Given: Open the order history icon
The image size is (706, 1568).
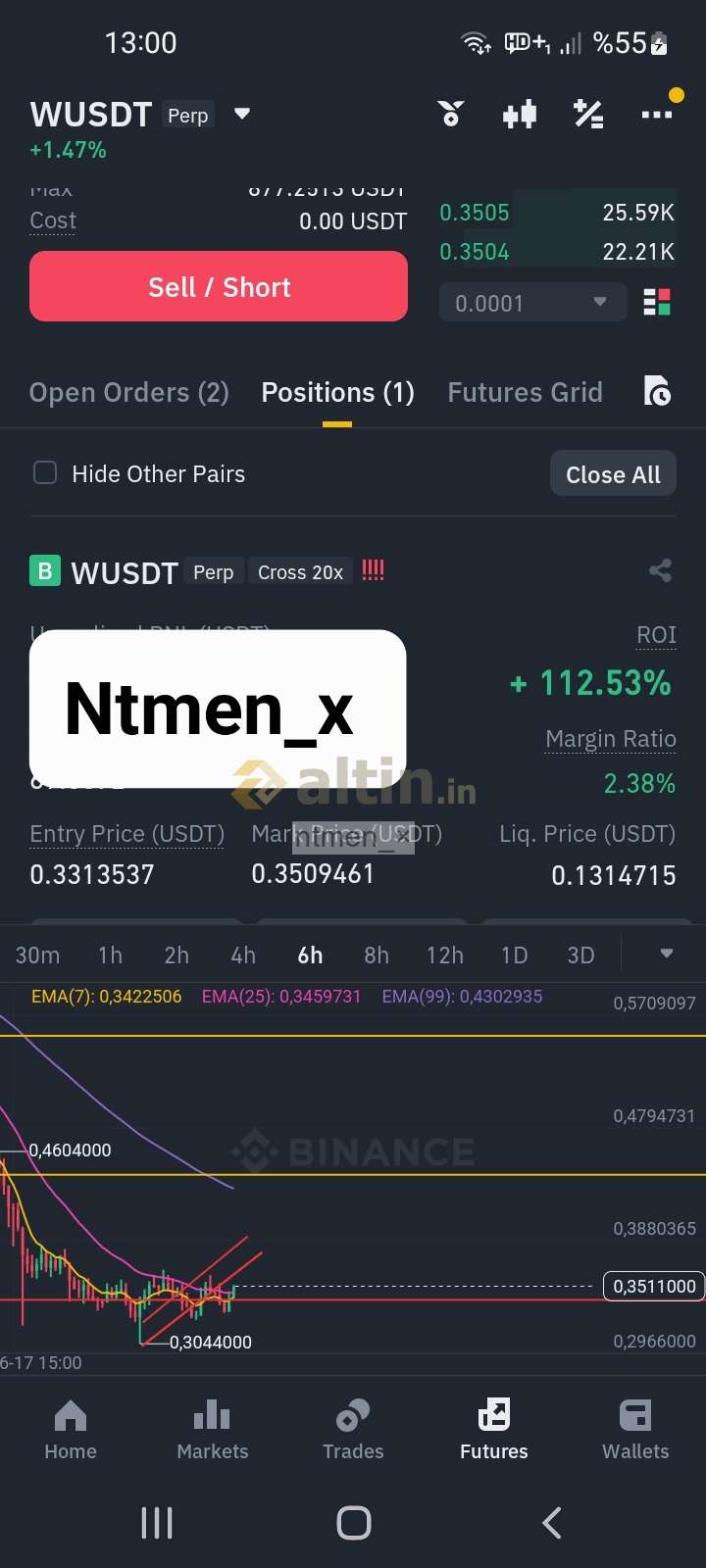Looking at the screenshot, I should (x=657, y=391).
